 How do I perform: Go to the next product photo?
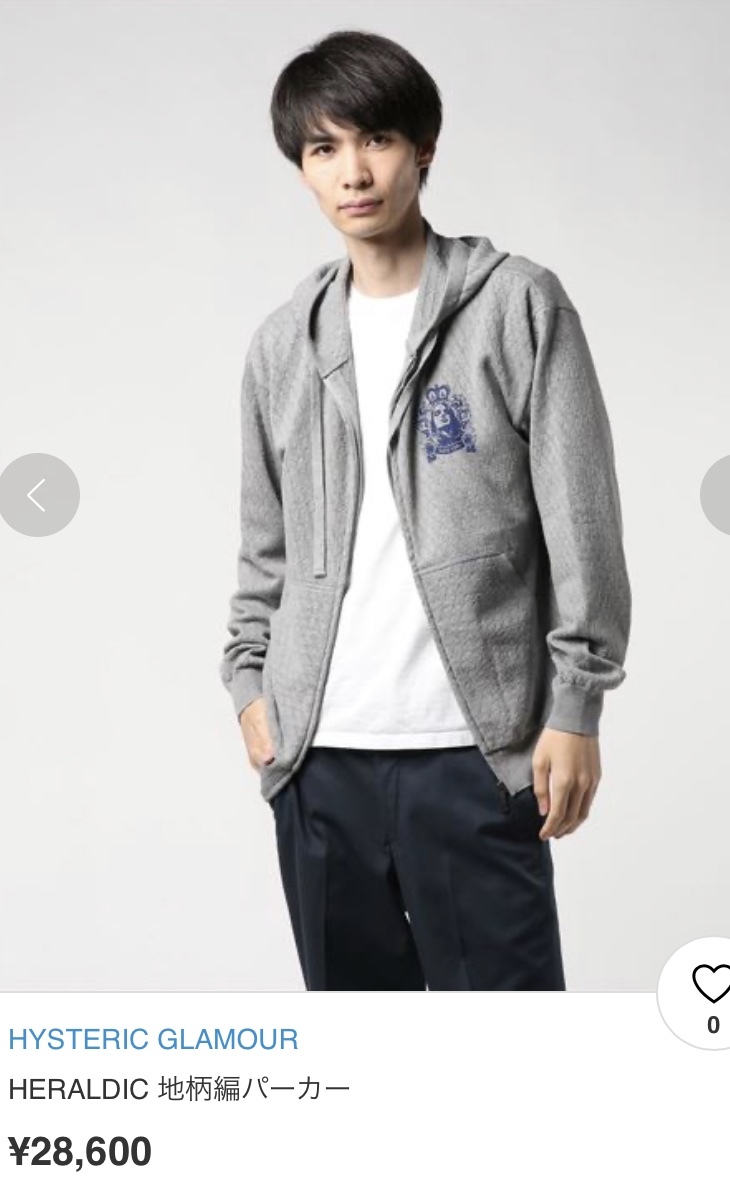718,494
